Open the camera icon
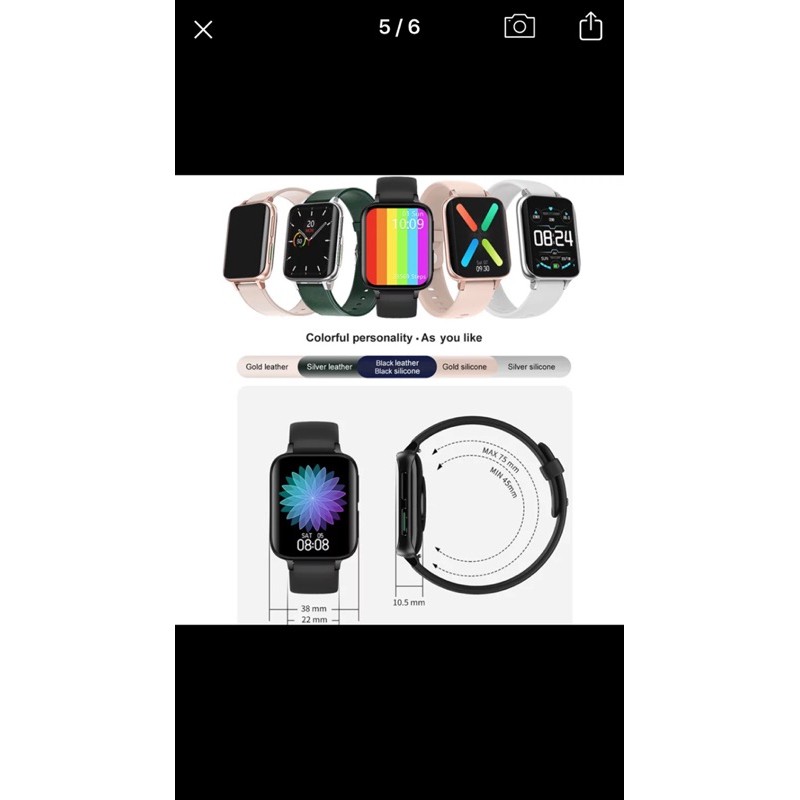Viewport: 800px width, 800px height. click(x=519, y=26)
